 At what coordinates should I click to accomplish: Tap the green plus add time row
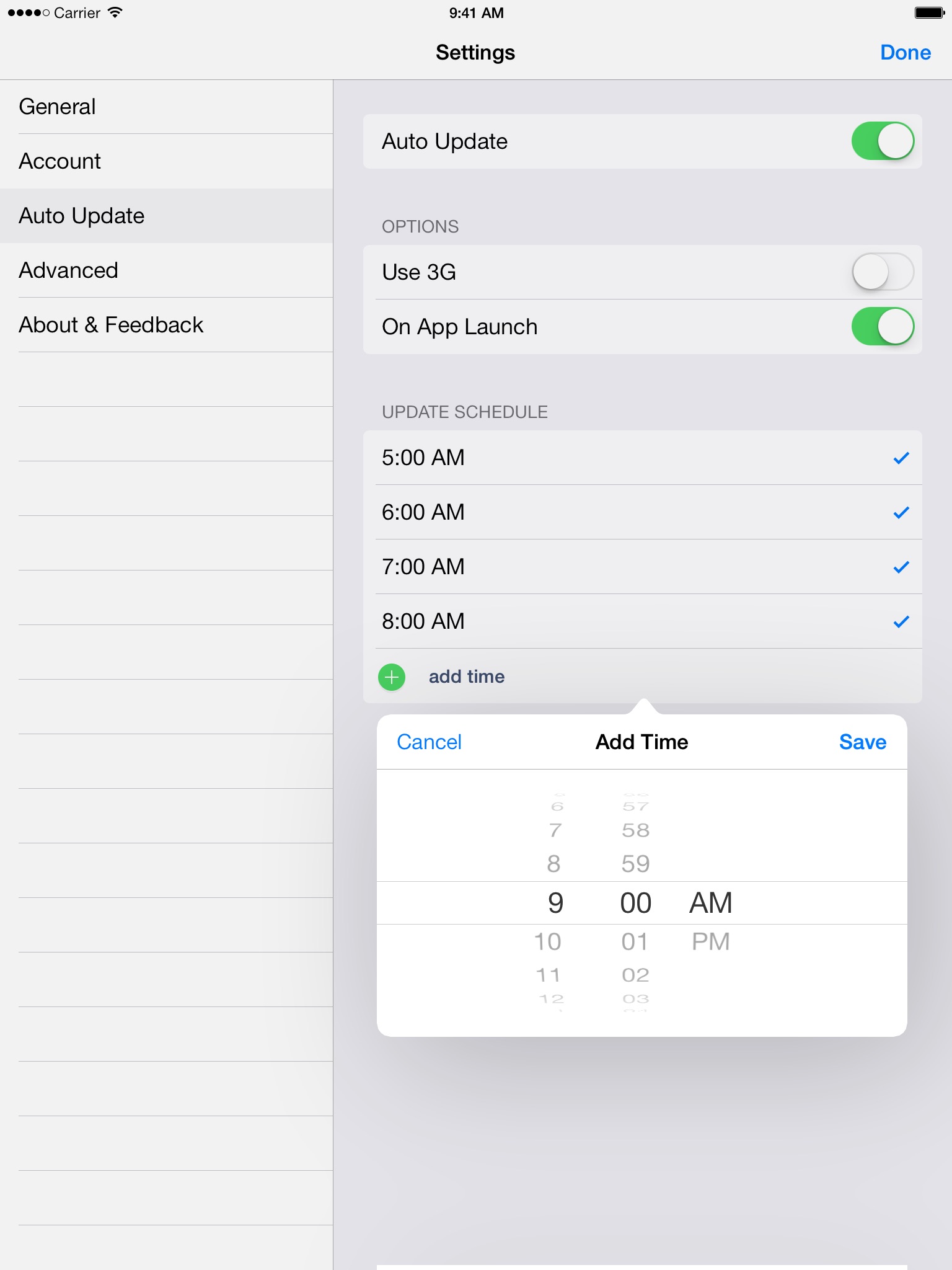click(643, 677)
